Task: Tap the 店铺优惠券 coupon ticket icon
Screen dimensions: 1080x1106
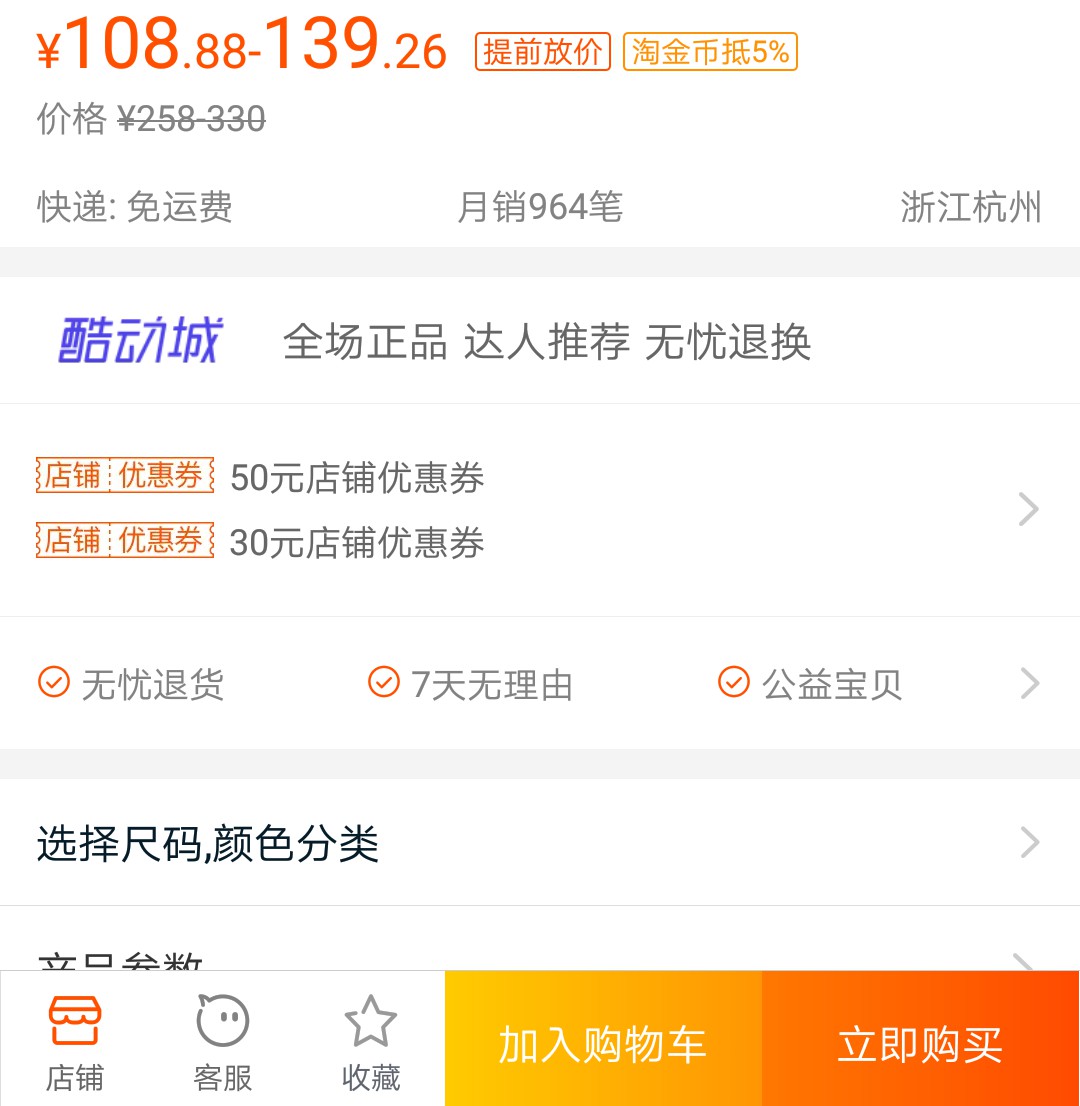Action: pyautogui.click(x=124, y=477)
